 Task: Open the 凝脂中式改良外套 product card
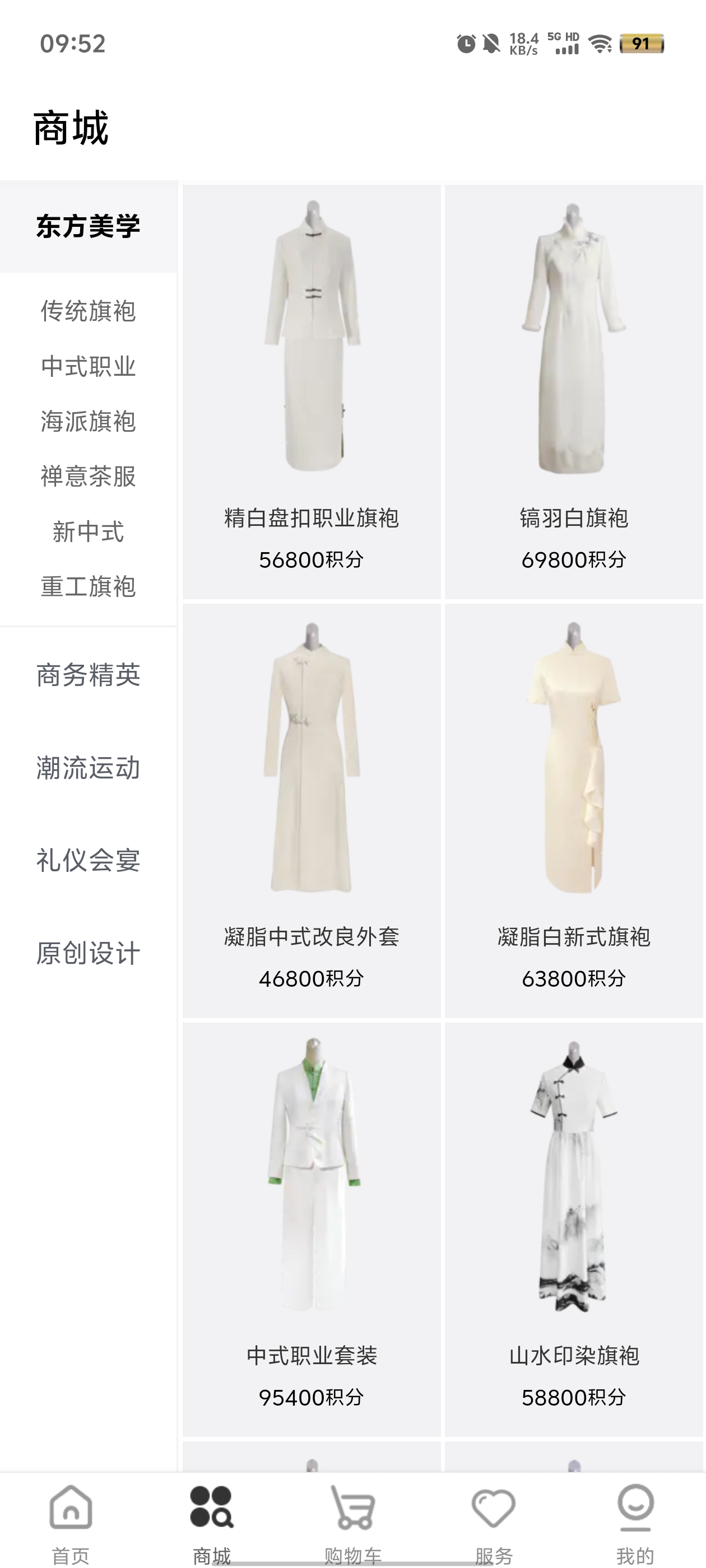(x=312, y=811)
